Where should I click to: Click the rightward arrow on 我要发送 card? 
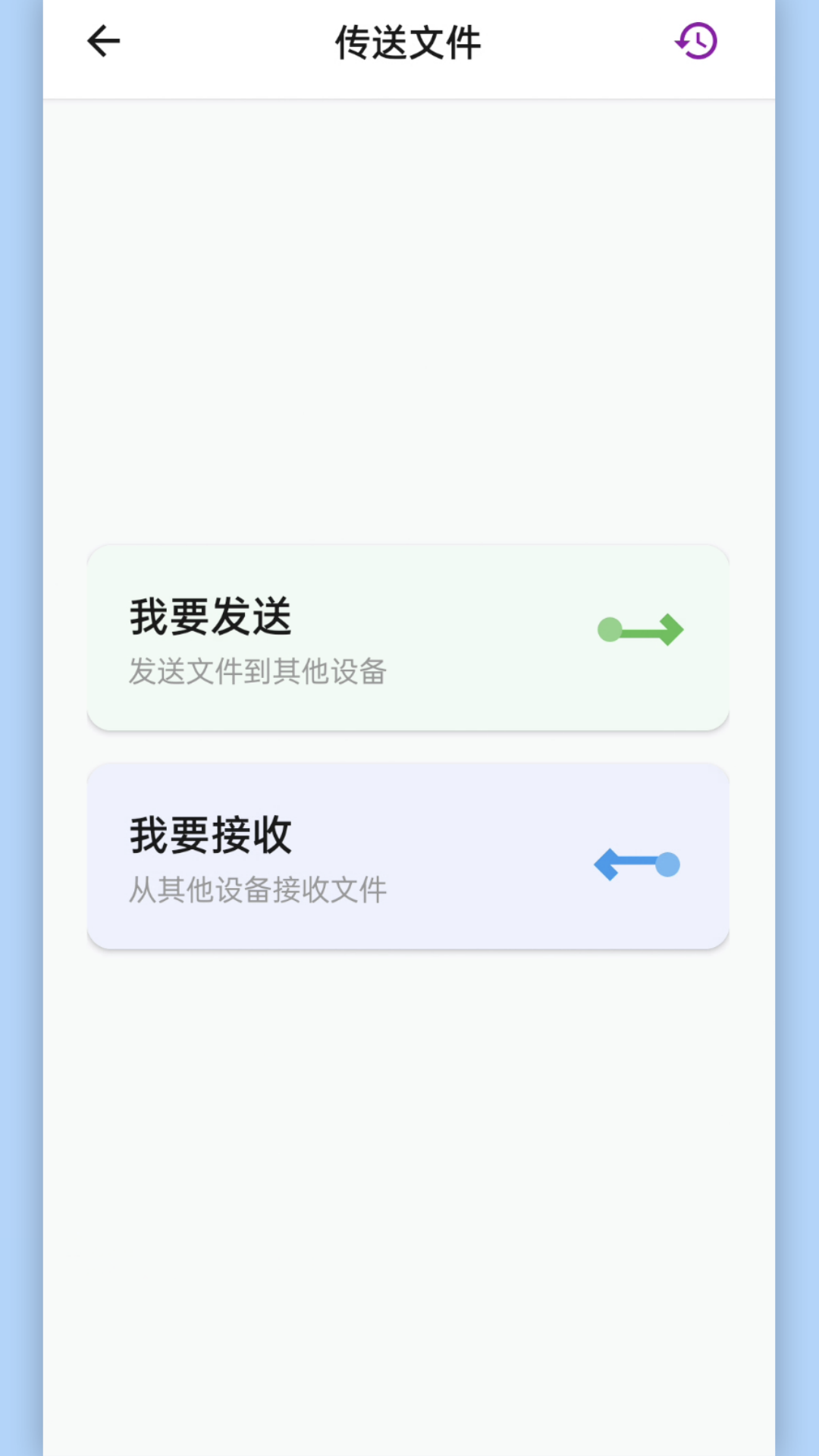point(641,628)
